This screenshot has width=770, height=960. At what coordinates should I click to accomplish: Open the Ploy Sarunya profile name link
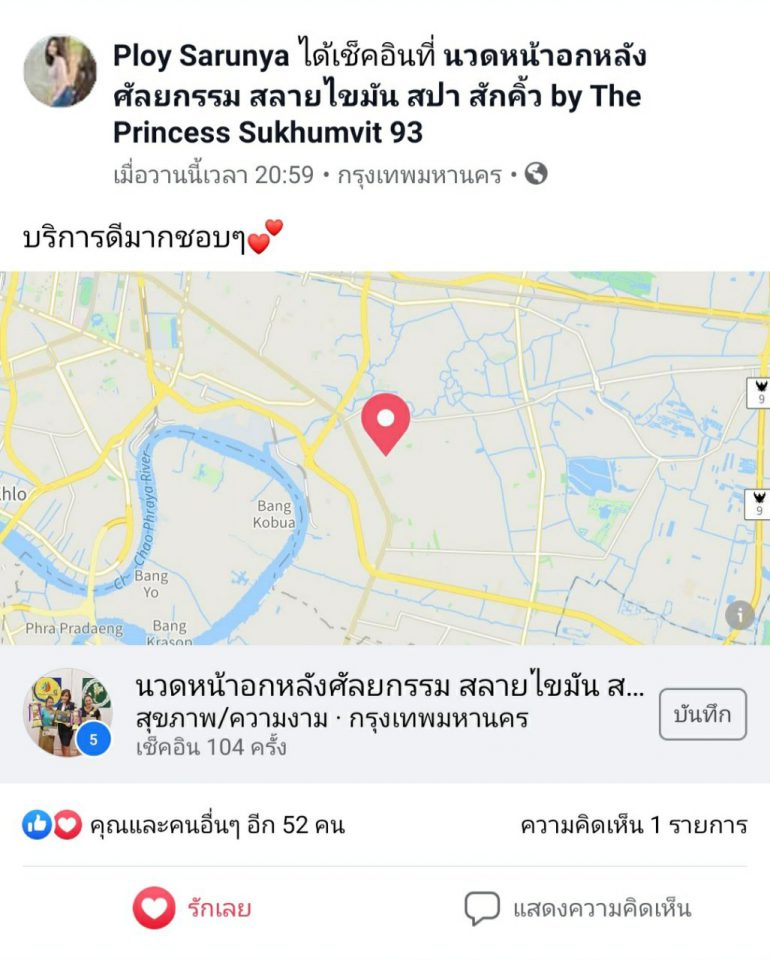203,56
